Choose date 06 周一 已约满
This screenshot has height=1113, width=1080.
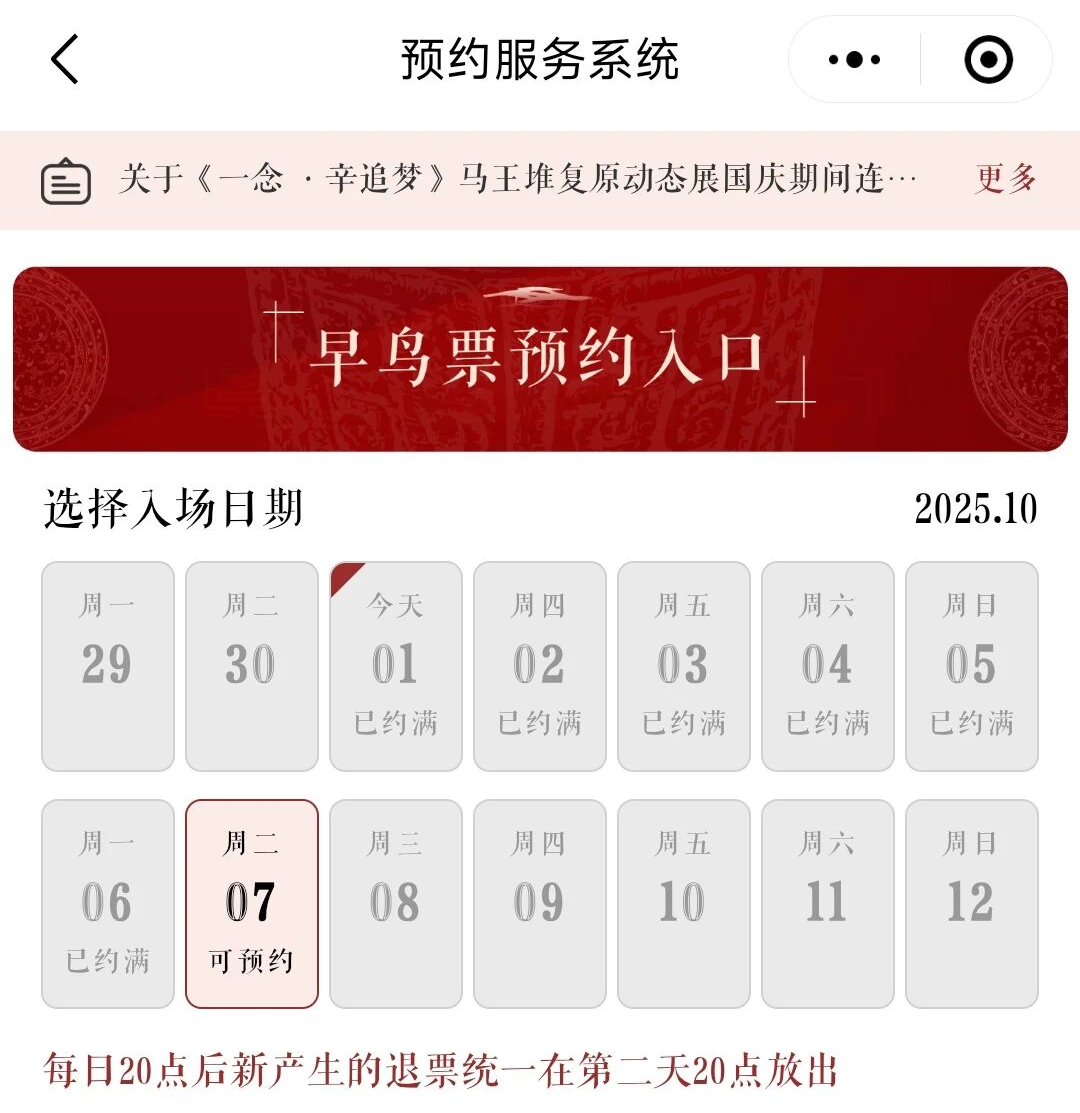point(108,904)
